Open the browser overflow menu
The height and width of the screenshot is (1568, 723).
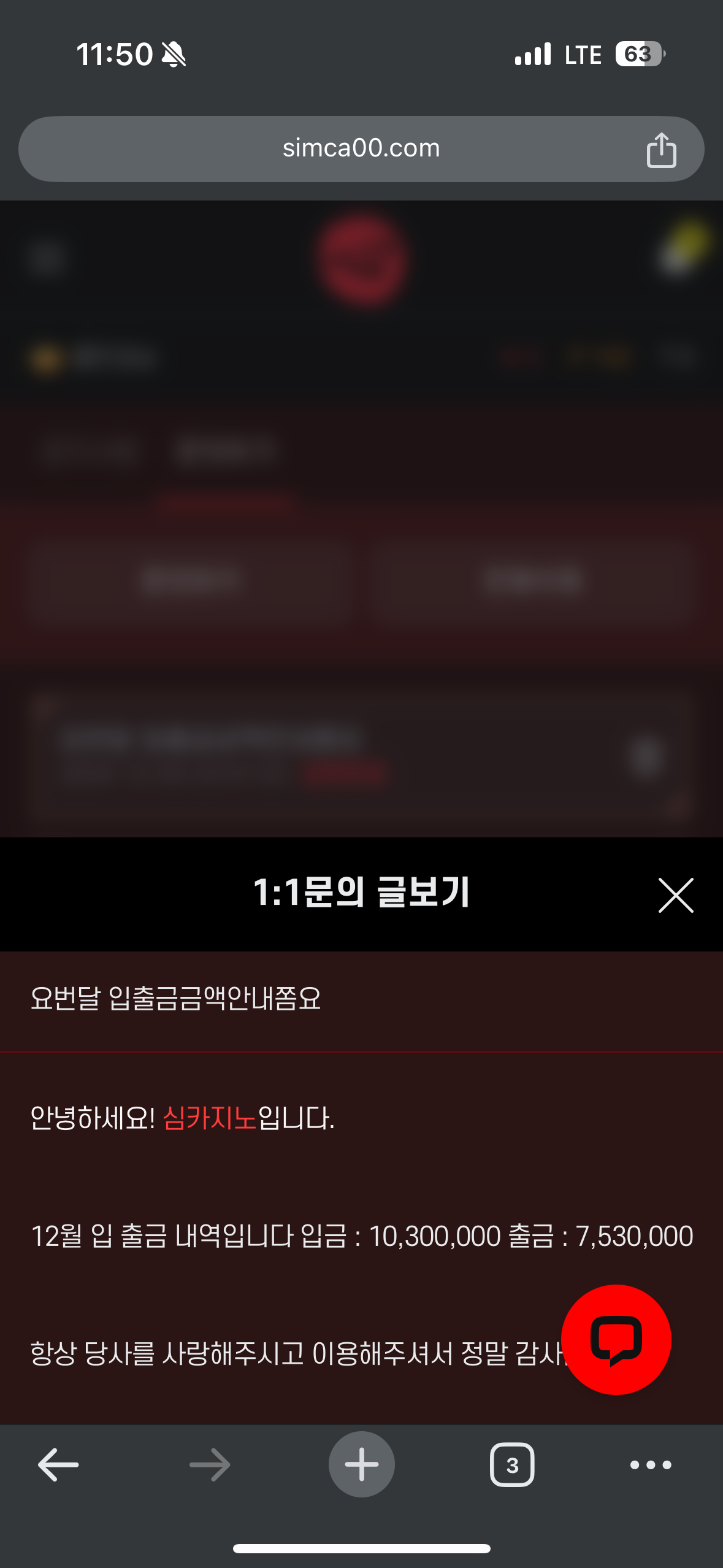click(651, 1464)
